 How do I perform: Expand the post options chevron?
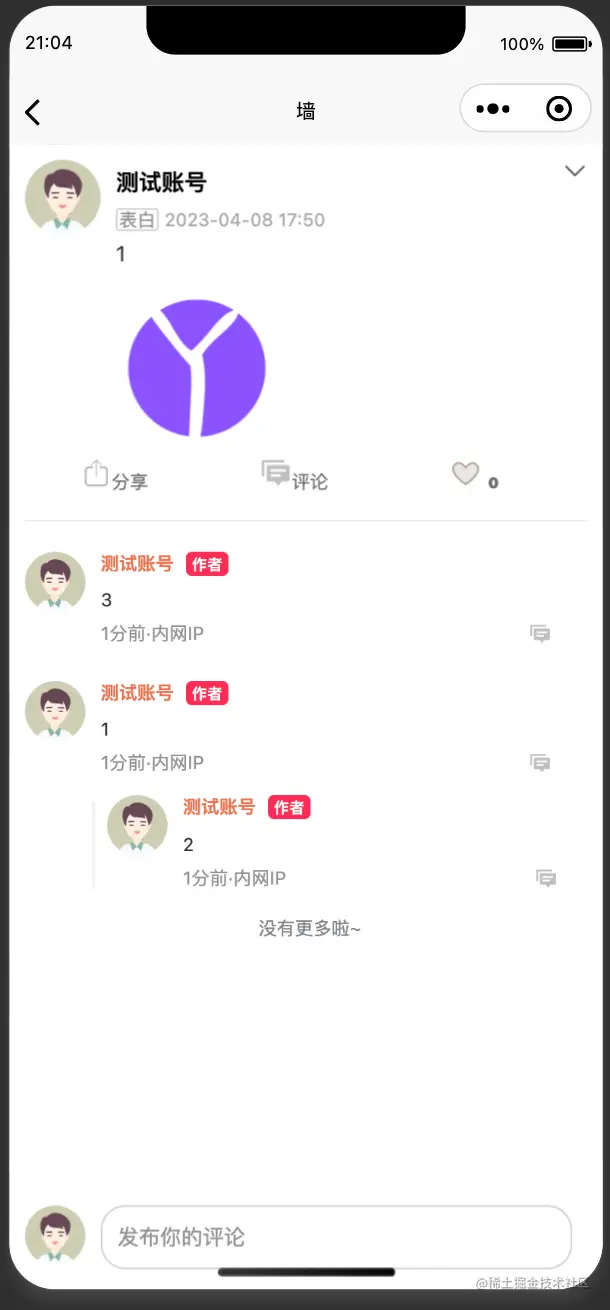point(574,171)
